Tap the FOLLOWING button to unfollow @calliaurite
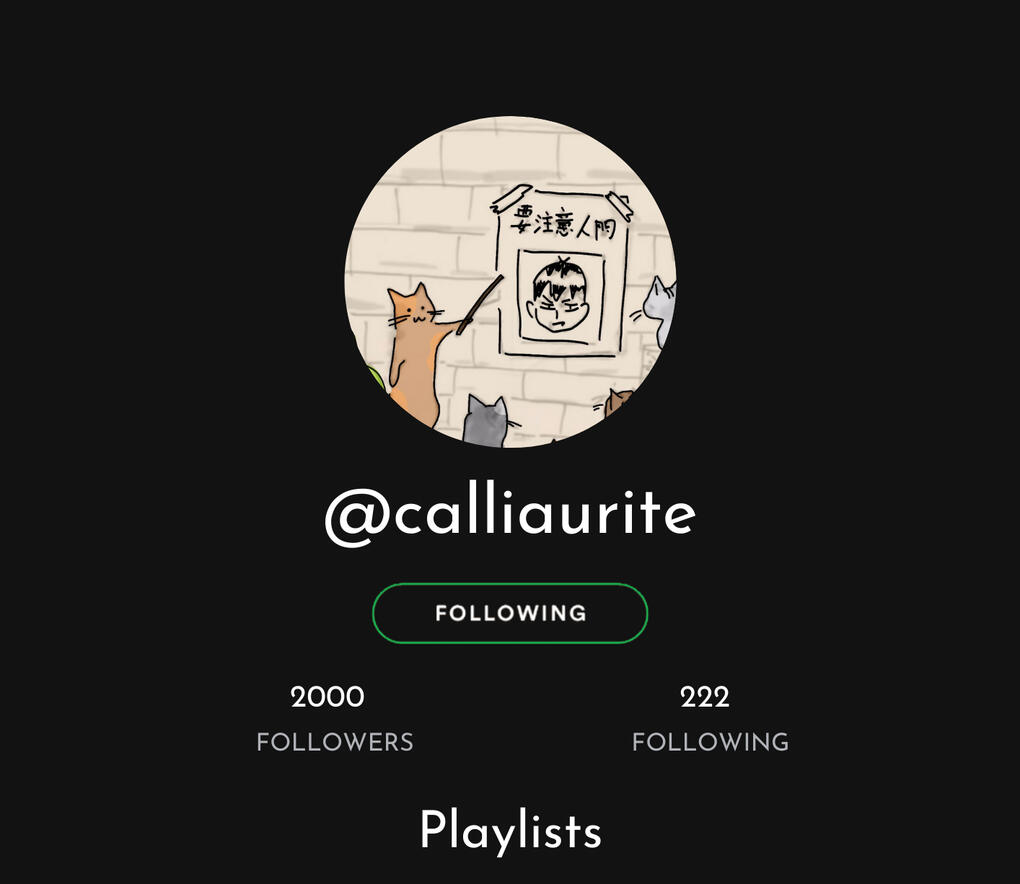The image size is (1020, 884). (510, 613)
